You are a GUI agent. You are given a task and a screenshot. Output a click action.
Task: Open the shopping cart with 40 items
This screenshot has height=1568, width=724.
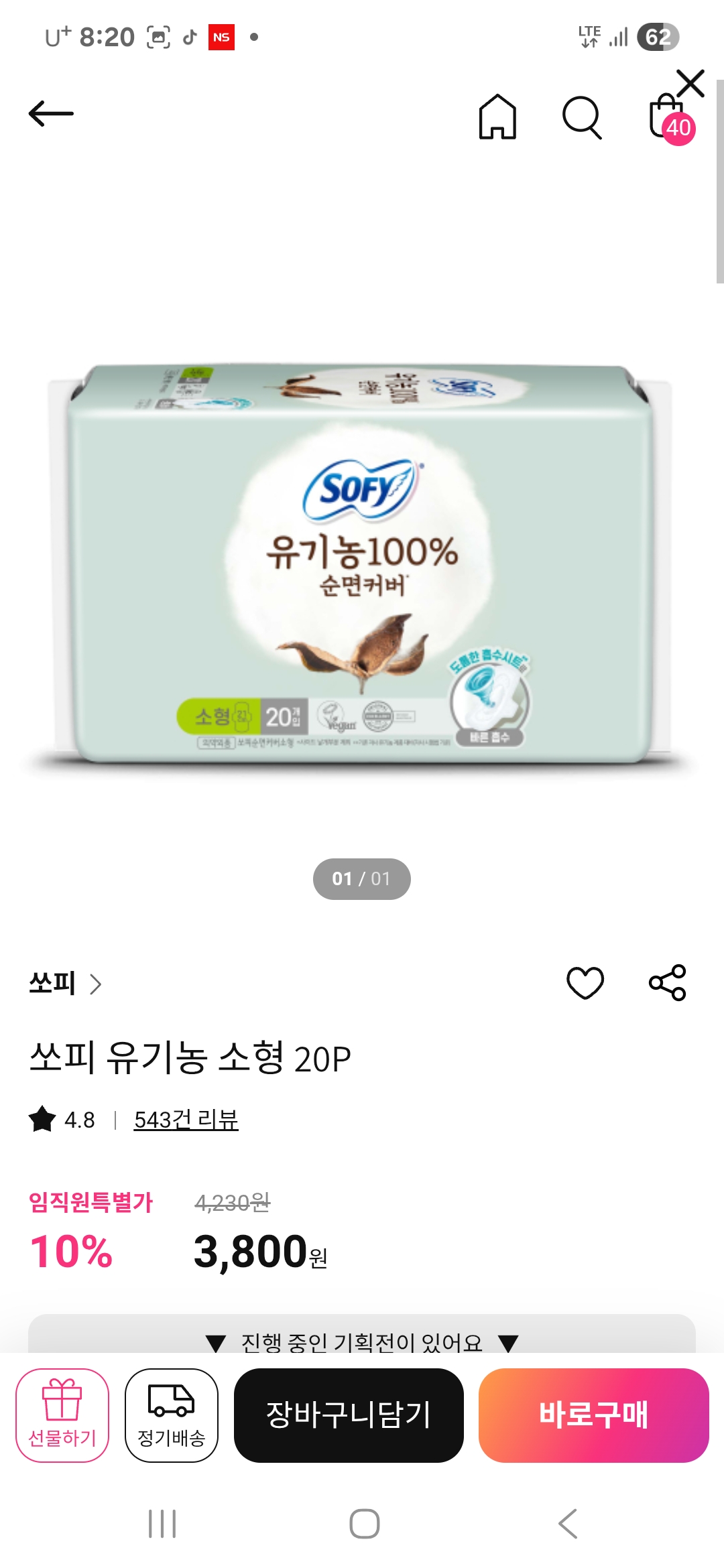tap(668, 119)
